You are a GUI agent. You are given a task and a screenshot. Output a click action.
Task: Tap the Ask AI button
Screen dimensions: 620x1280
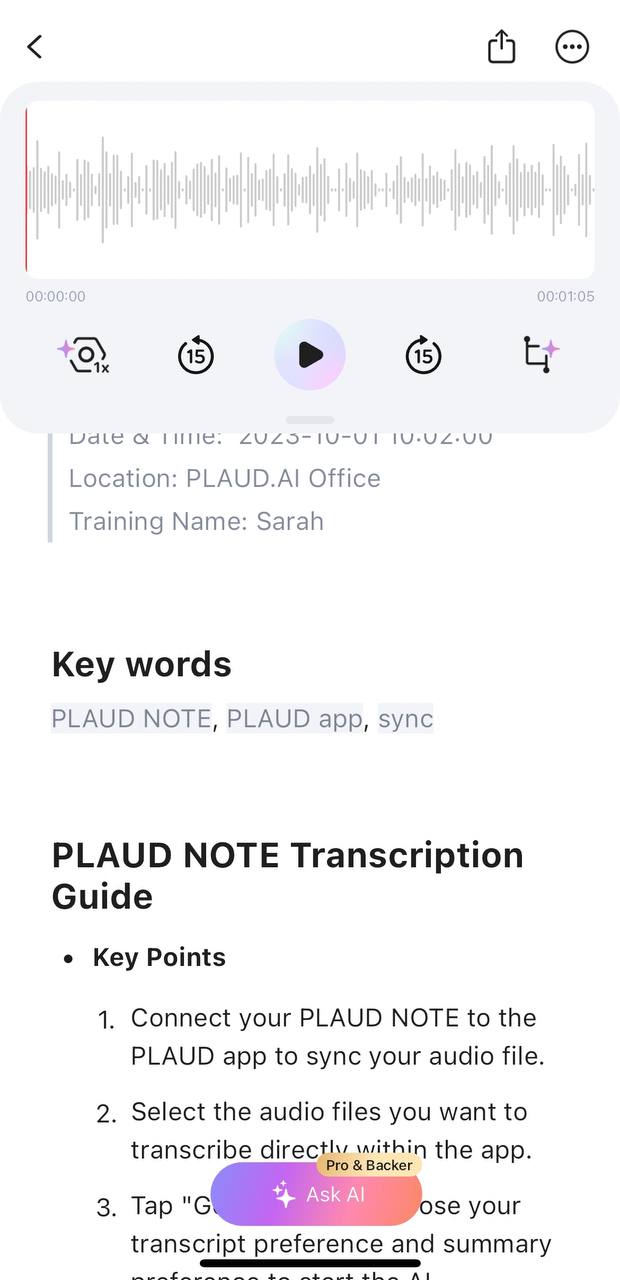tap(316, 1194)
